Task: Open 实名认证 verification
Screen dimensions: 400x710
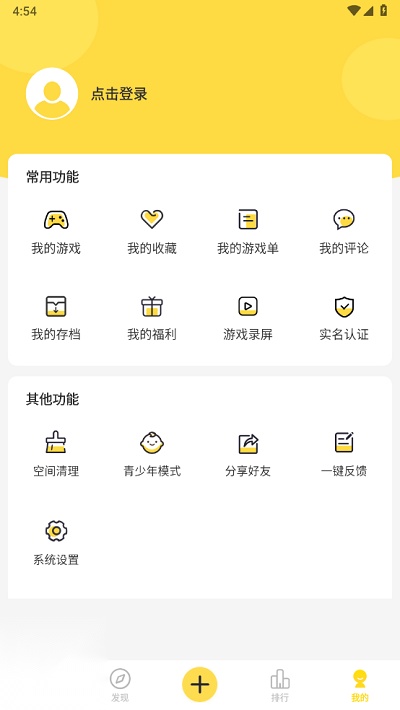Action: tap(344, 318)
